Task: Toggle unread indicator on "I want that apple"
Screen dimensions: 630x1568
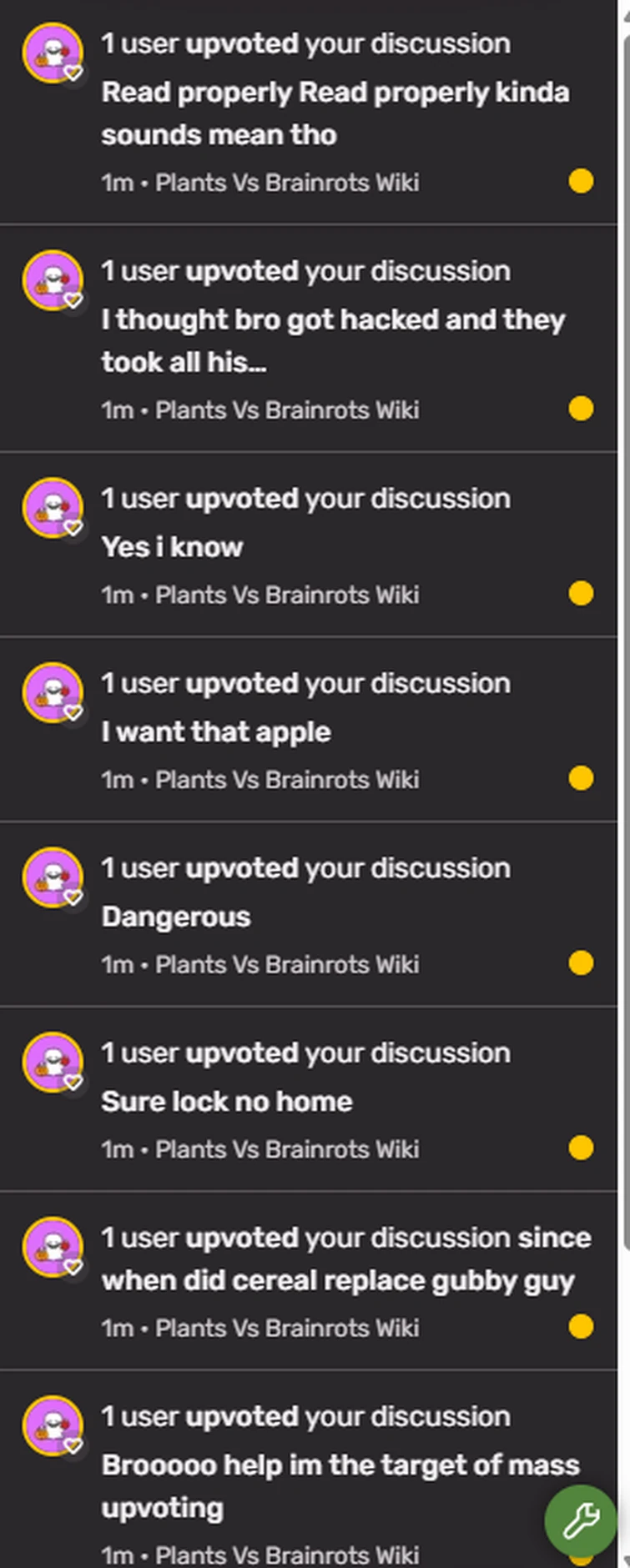Action: [580, 777]
